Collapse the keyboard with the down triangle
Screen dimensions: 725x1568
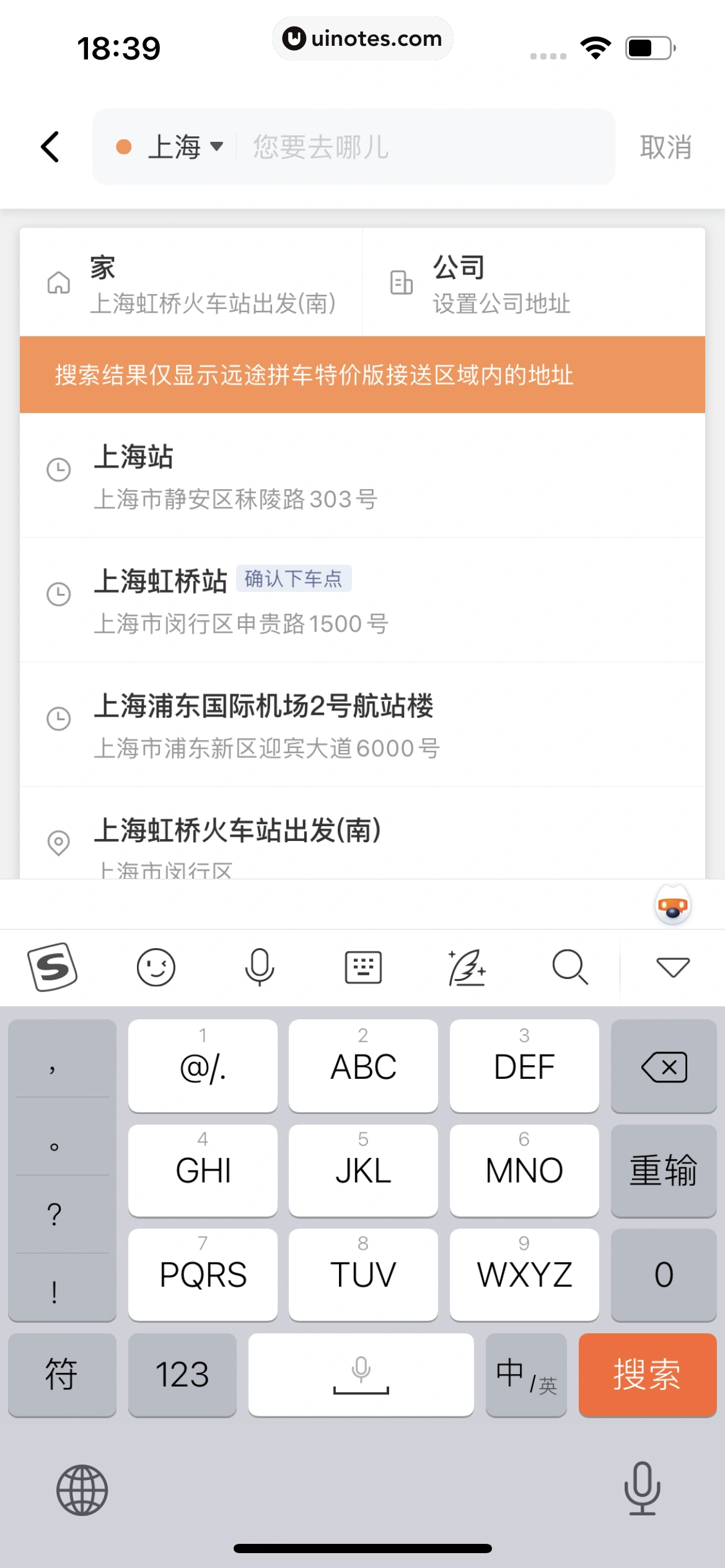672,967
